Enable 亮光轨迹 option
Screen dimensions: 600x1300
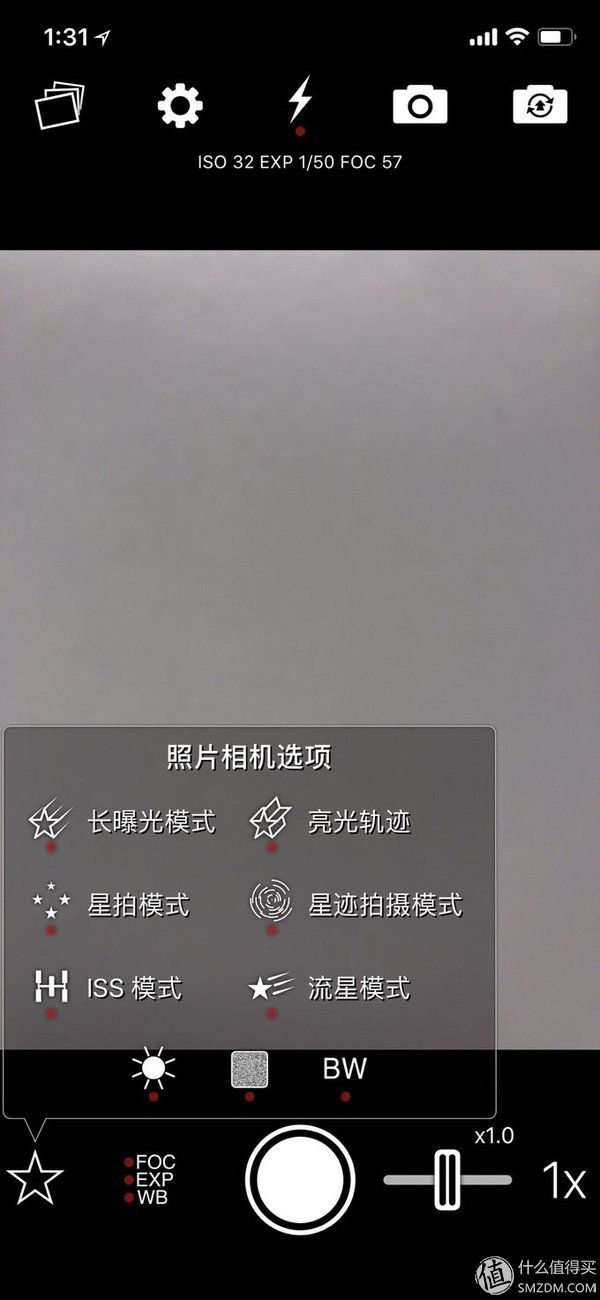(x=330, y=822)
